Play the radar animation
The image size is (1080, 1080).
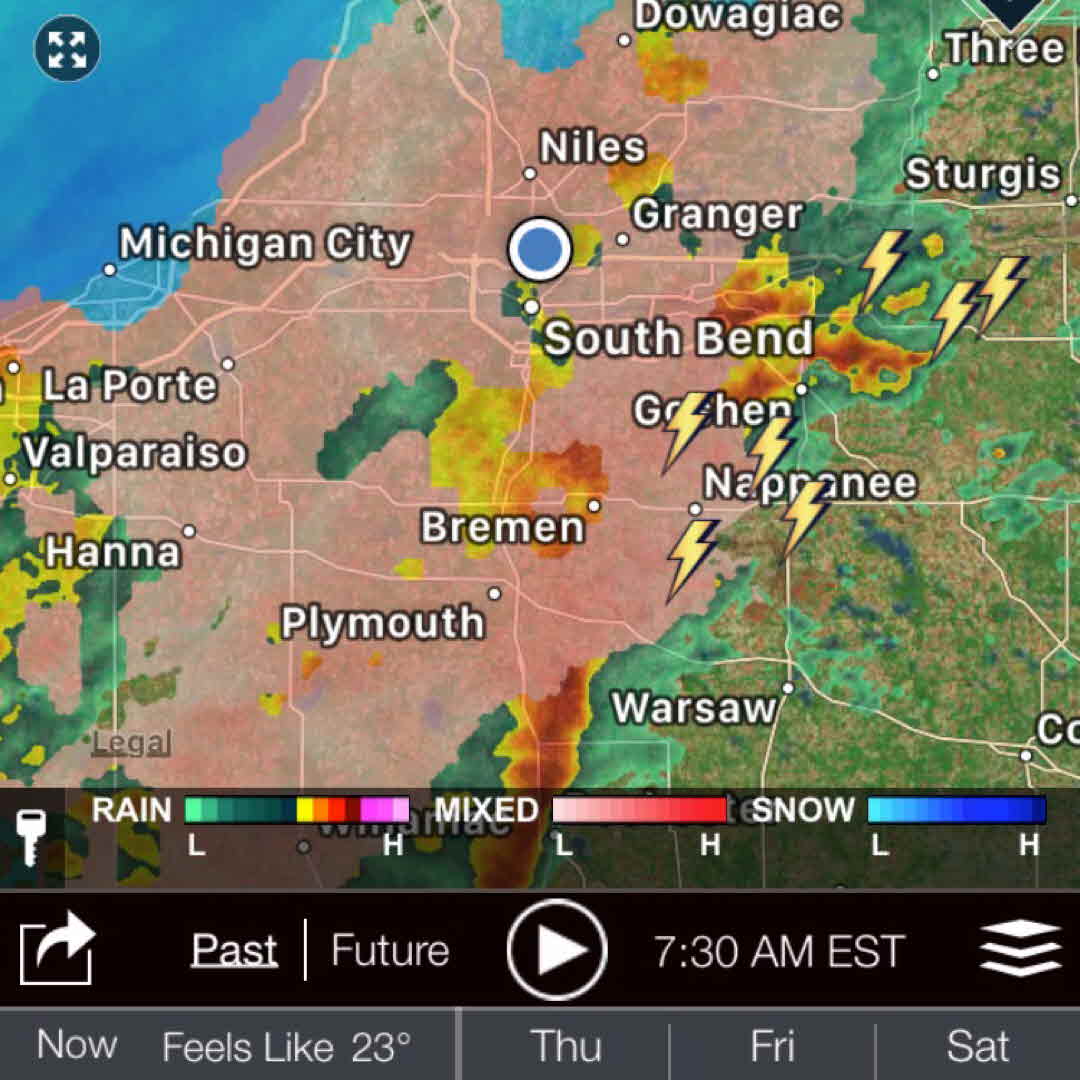pos(557,950)
